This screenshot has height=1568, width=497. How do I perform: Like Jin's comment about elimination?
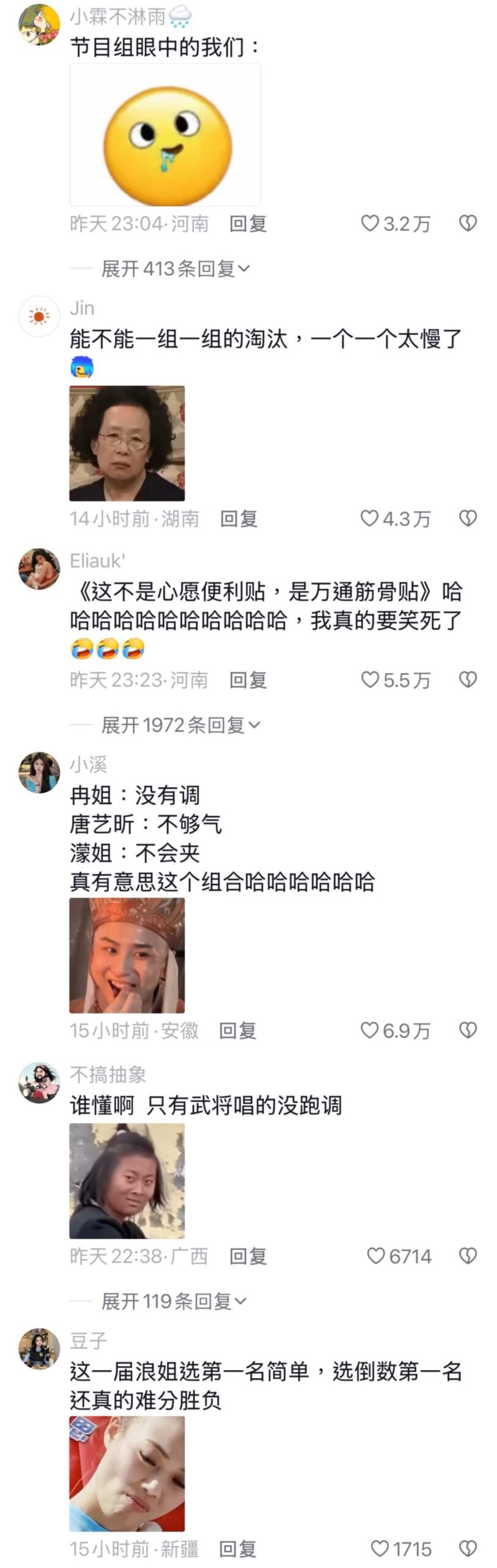[x=370, y=519]
